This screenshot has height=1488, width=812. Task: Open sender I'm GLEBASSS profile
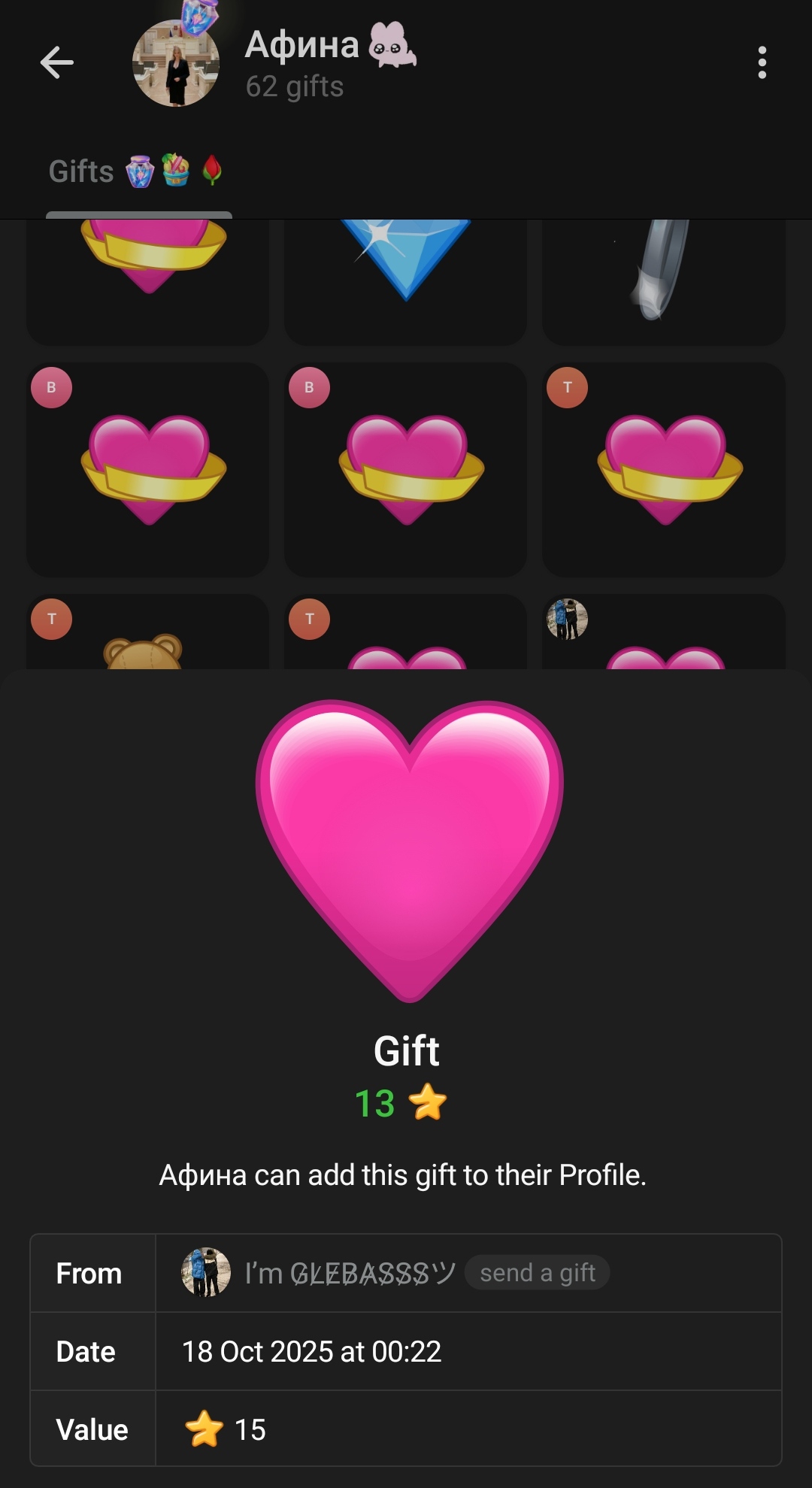(x=349, y=1273)
